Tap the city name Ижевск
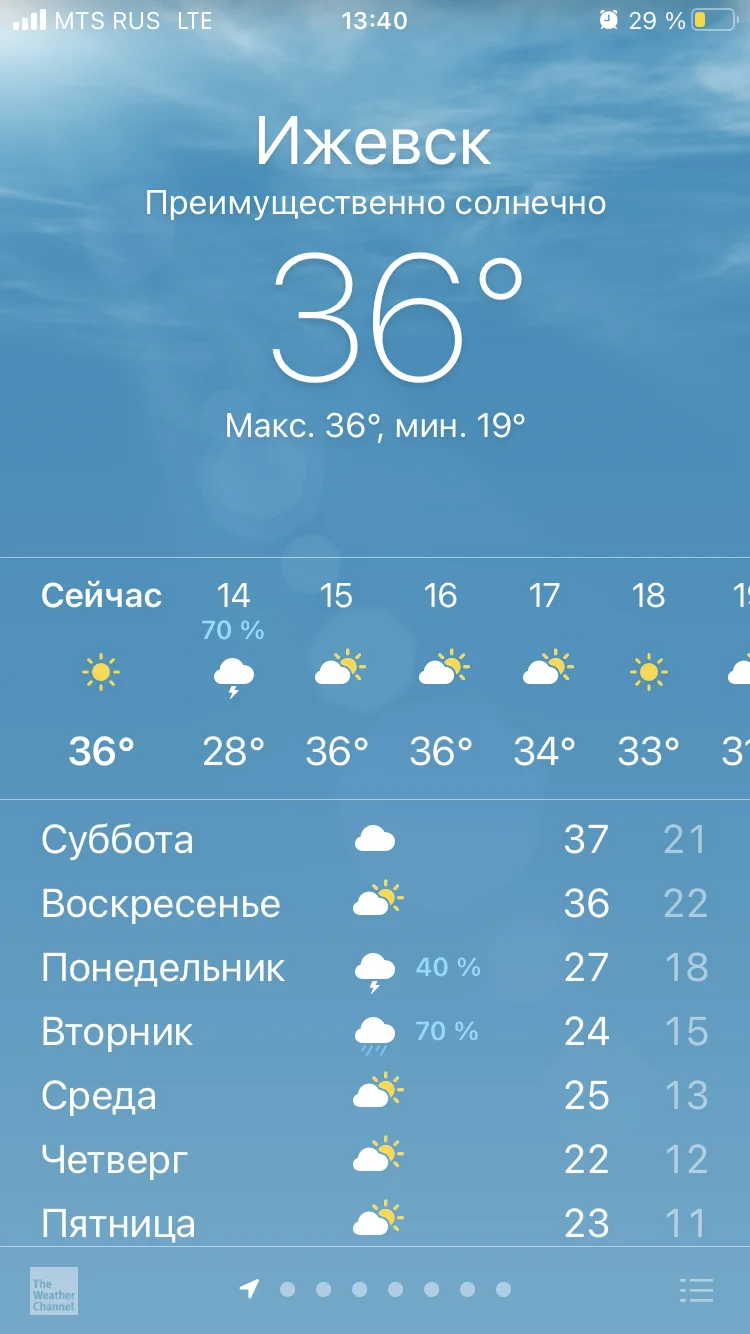This screenshot has width=750, height=1334. pos(374,141)
